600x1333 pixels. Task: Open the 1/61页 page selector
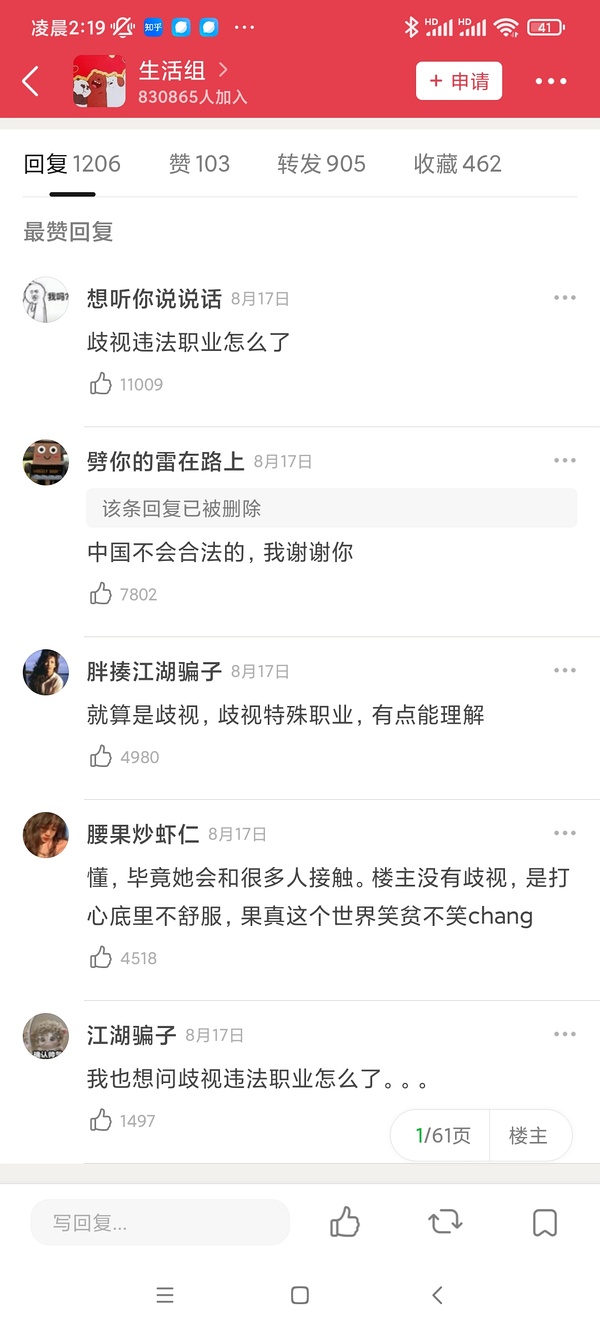point(442,1136)
